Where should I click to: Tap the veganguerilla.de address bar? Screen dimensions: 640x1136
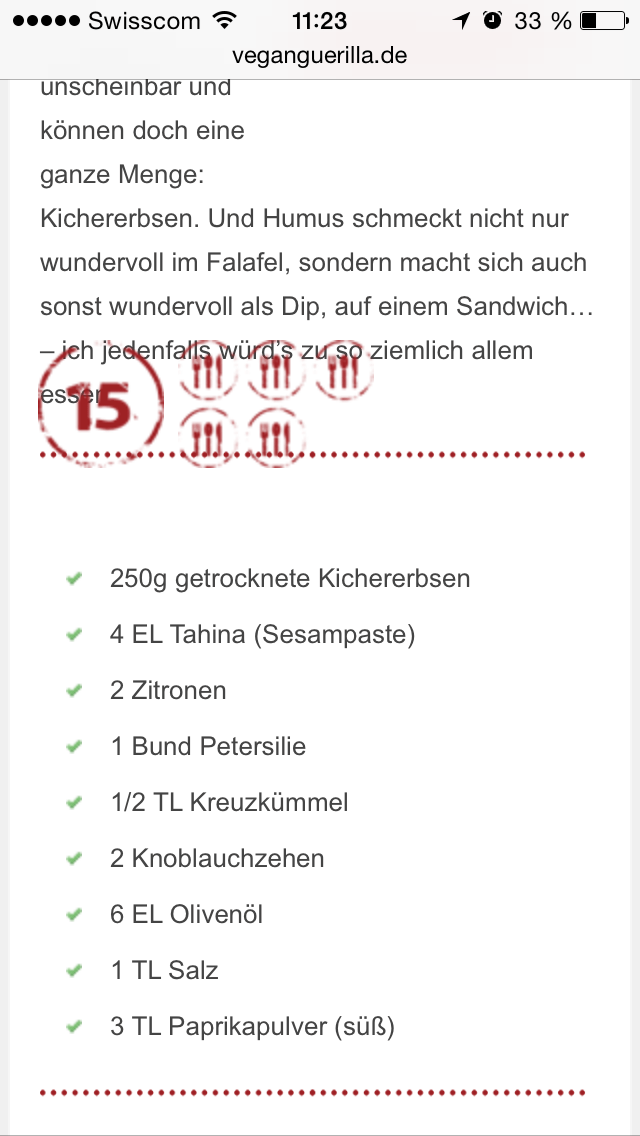point(319,56)
